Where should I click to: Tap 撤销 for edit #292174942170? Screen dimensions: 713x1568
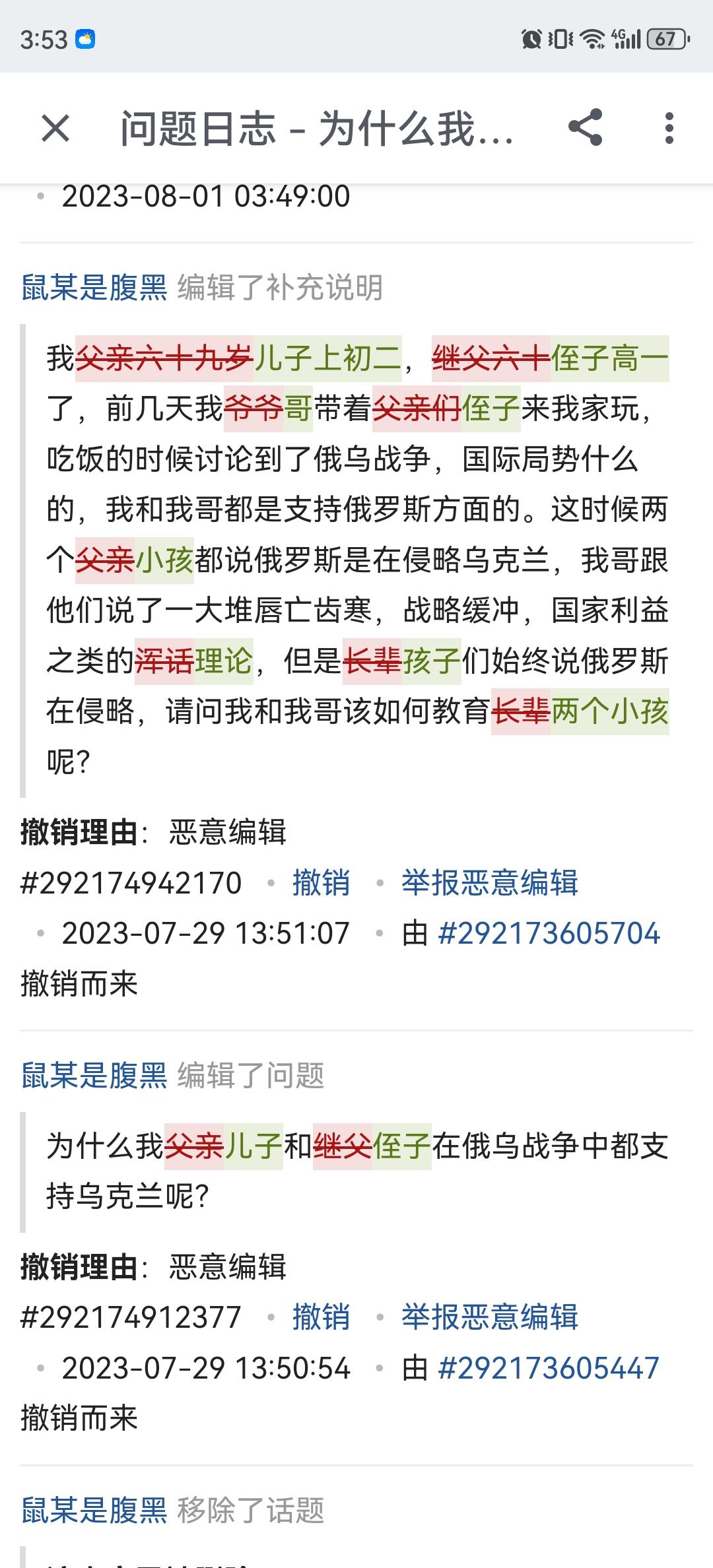pos(321,883)
